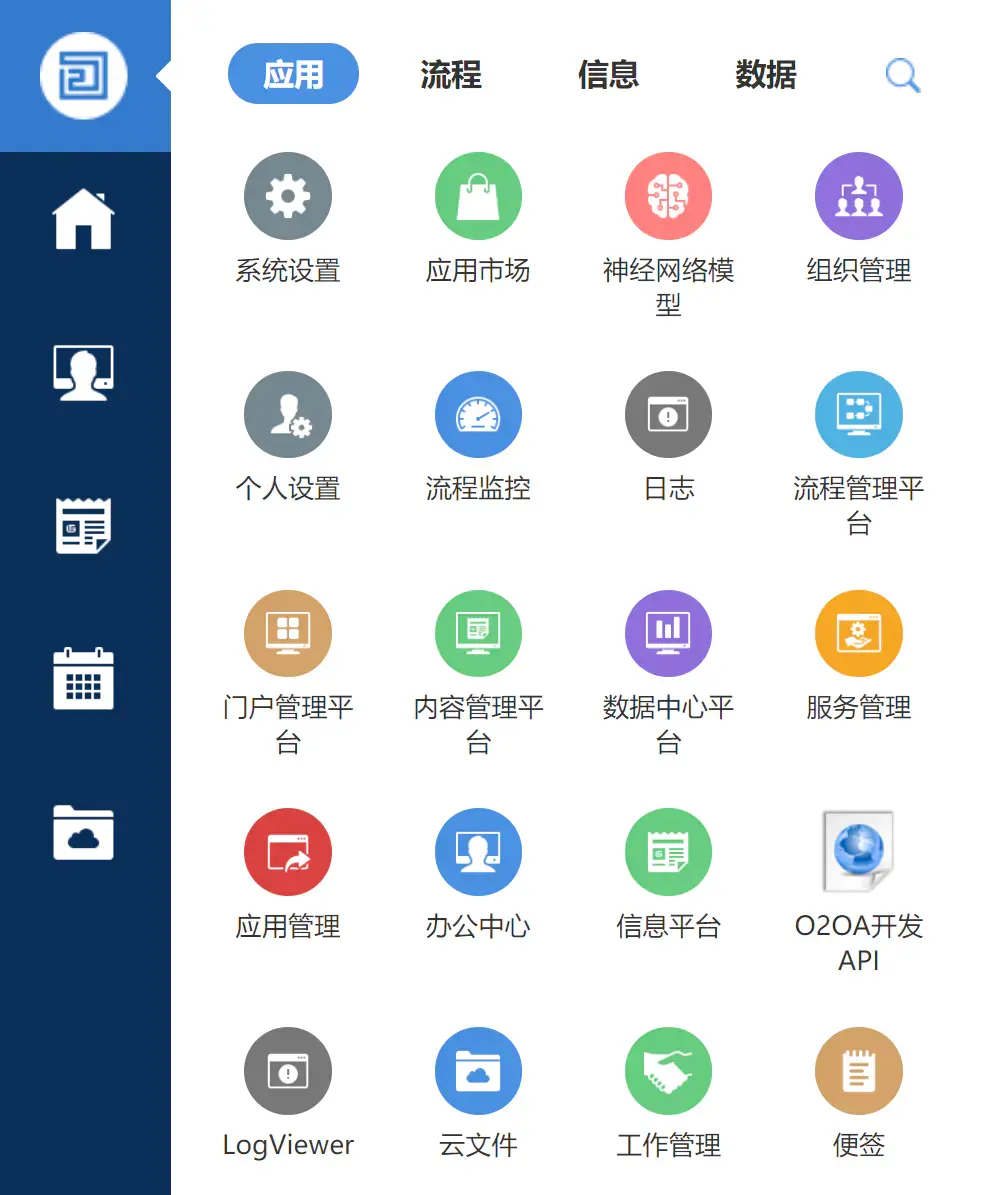
Task: Launch 流程监控 app
Action: tap(478, 415)
